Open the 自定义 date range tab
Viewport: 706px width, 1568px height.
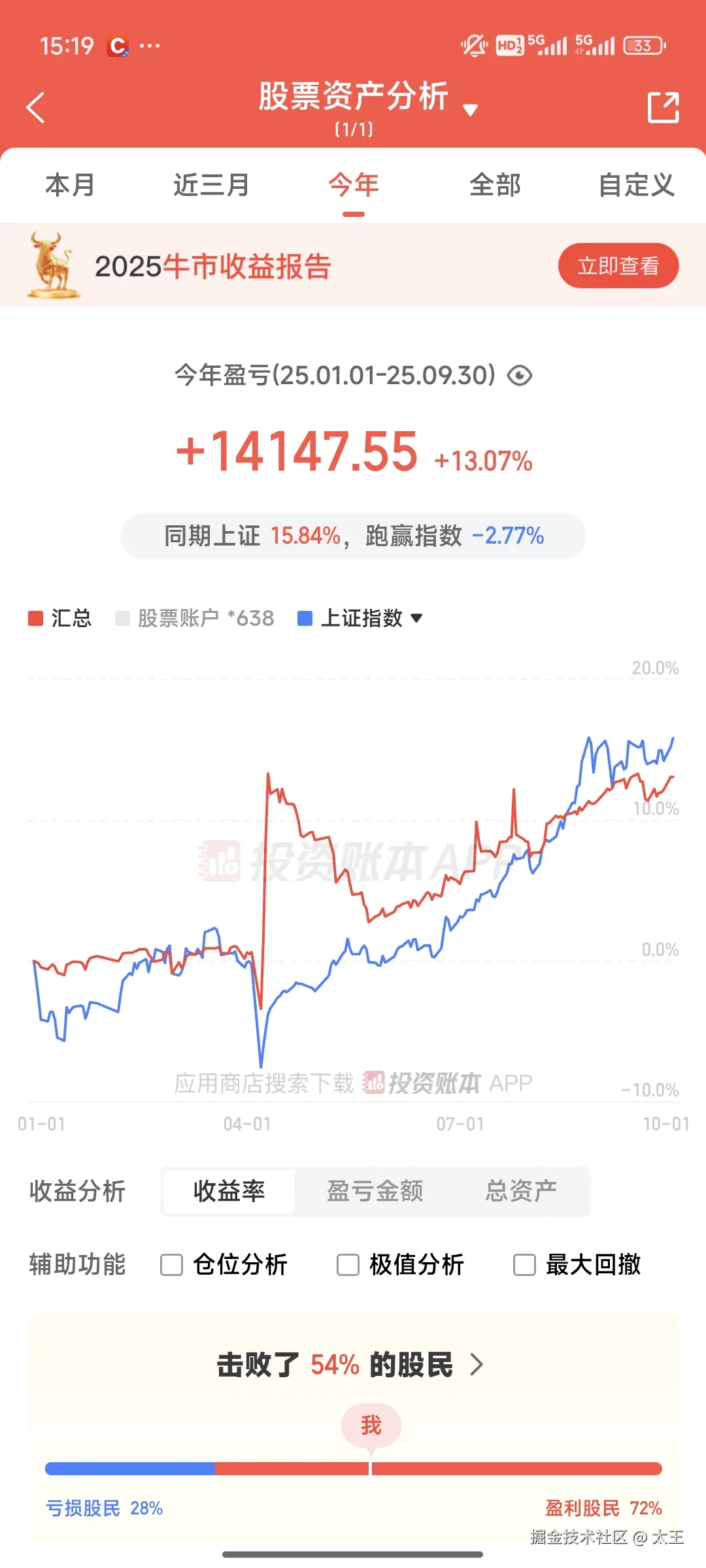tap(636, 186)
